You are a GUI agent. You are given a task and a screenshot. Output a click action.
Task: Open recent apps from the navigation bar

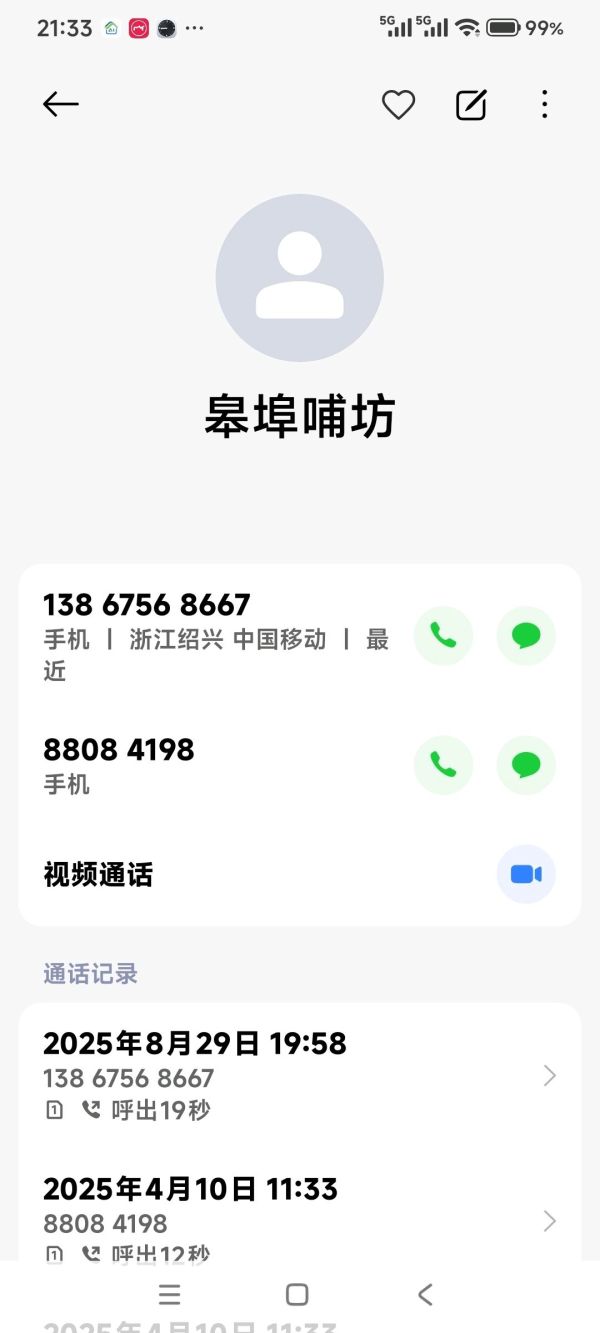[x=170, y=1295]
